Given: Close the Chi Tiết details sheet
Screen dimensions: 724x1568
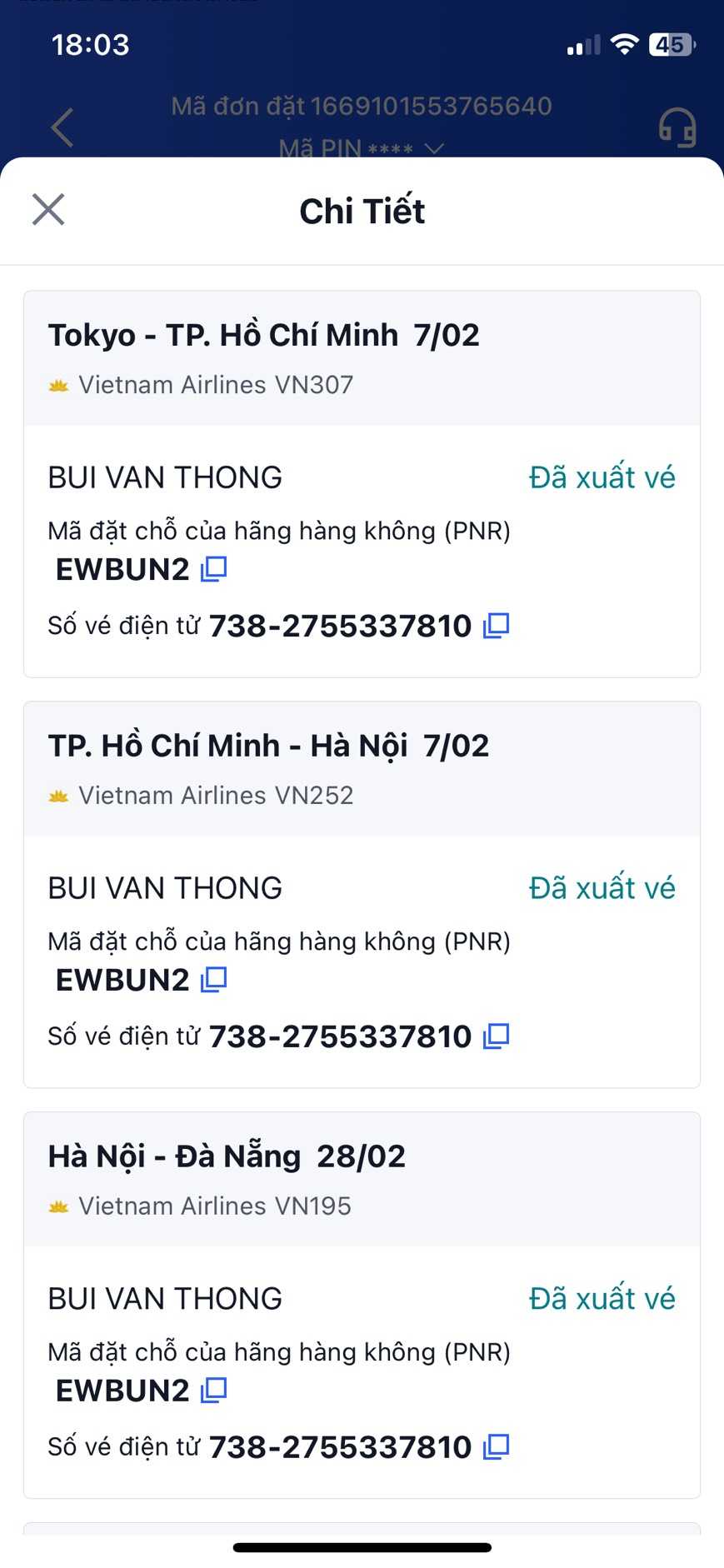Looking at the screenshot, I should (48, 209).
